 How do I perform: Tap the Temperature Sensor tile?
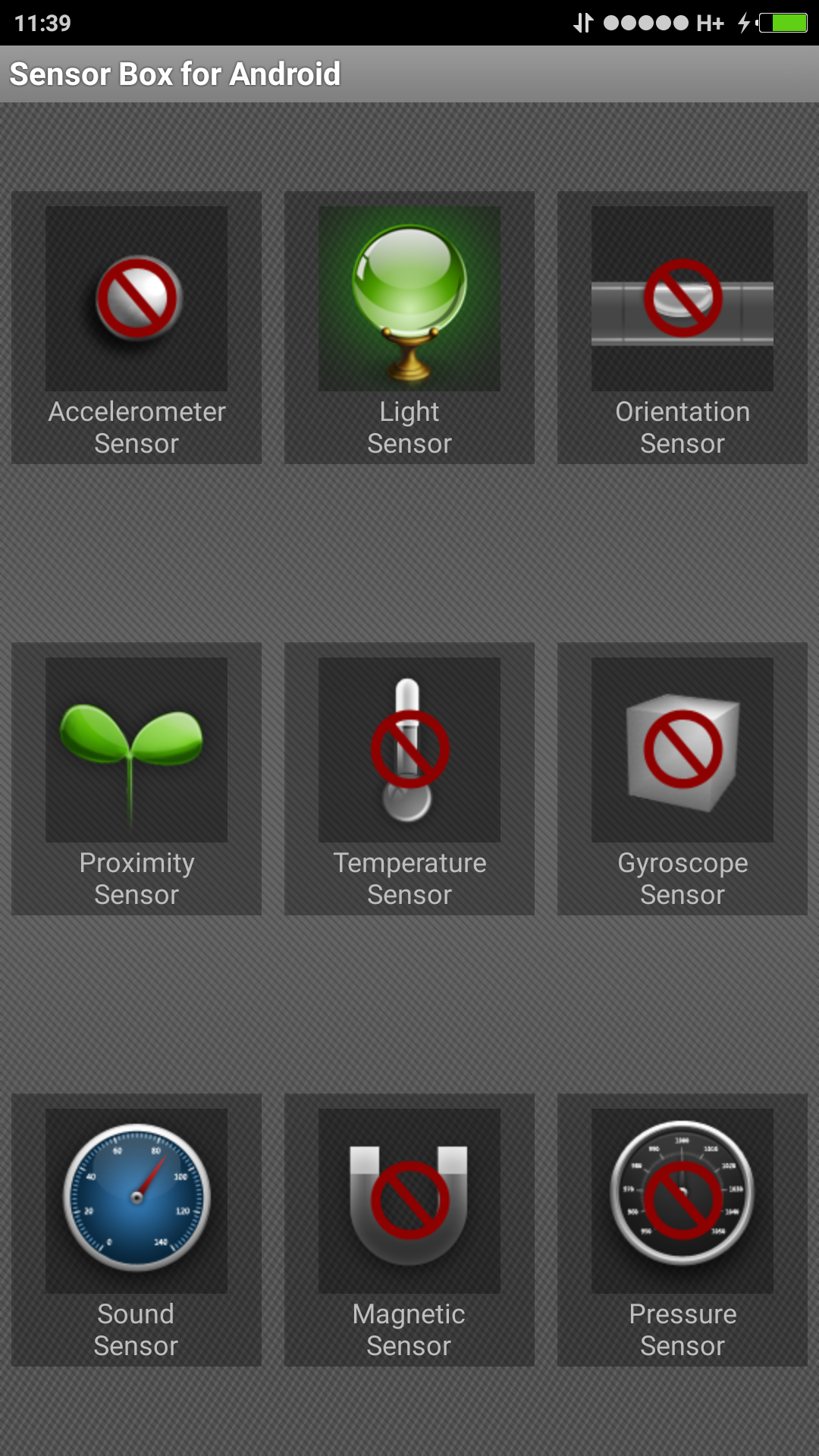(409, 779)
